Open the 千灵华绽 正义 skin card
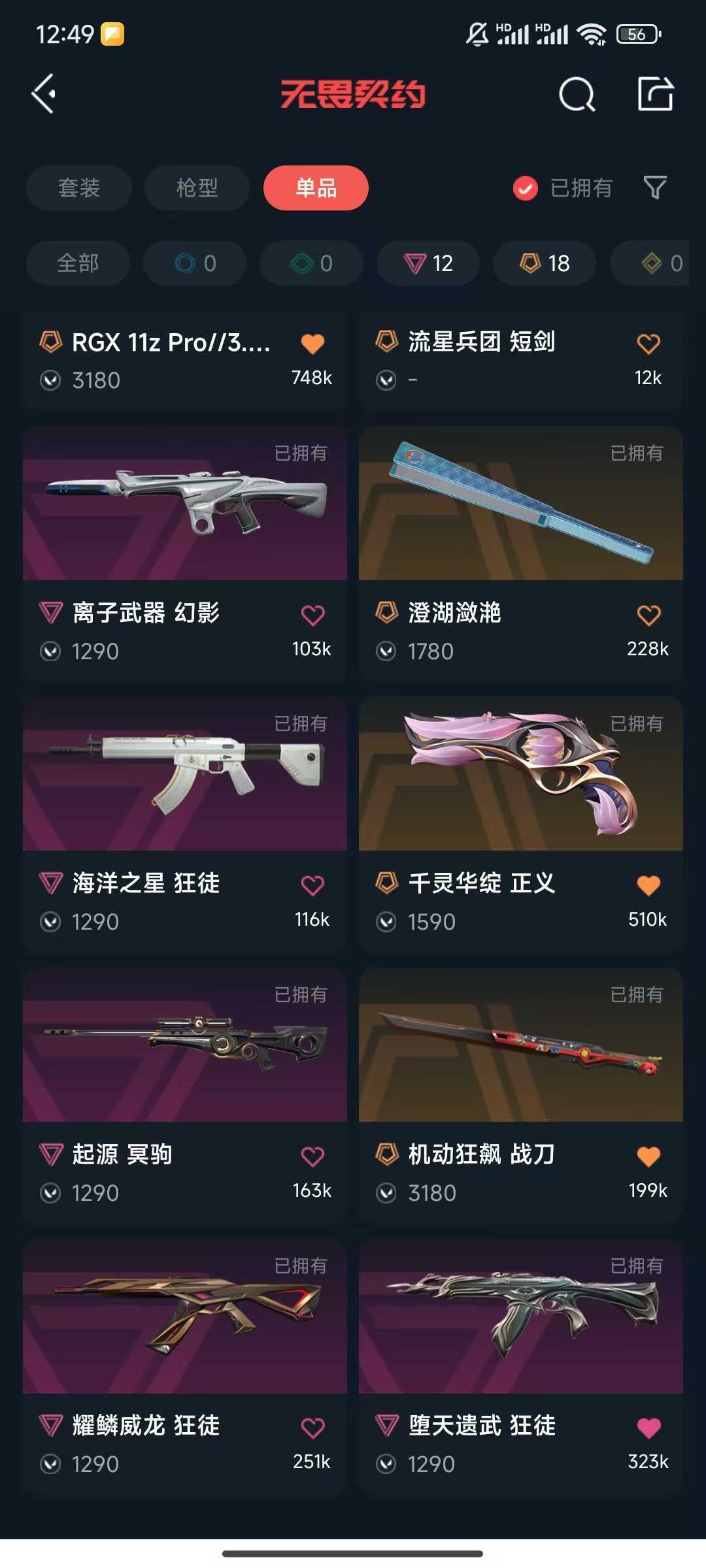The height and width of the screenshot is (1568, 706). (521, 825)
